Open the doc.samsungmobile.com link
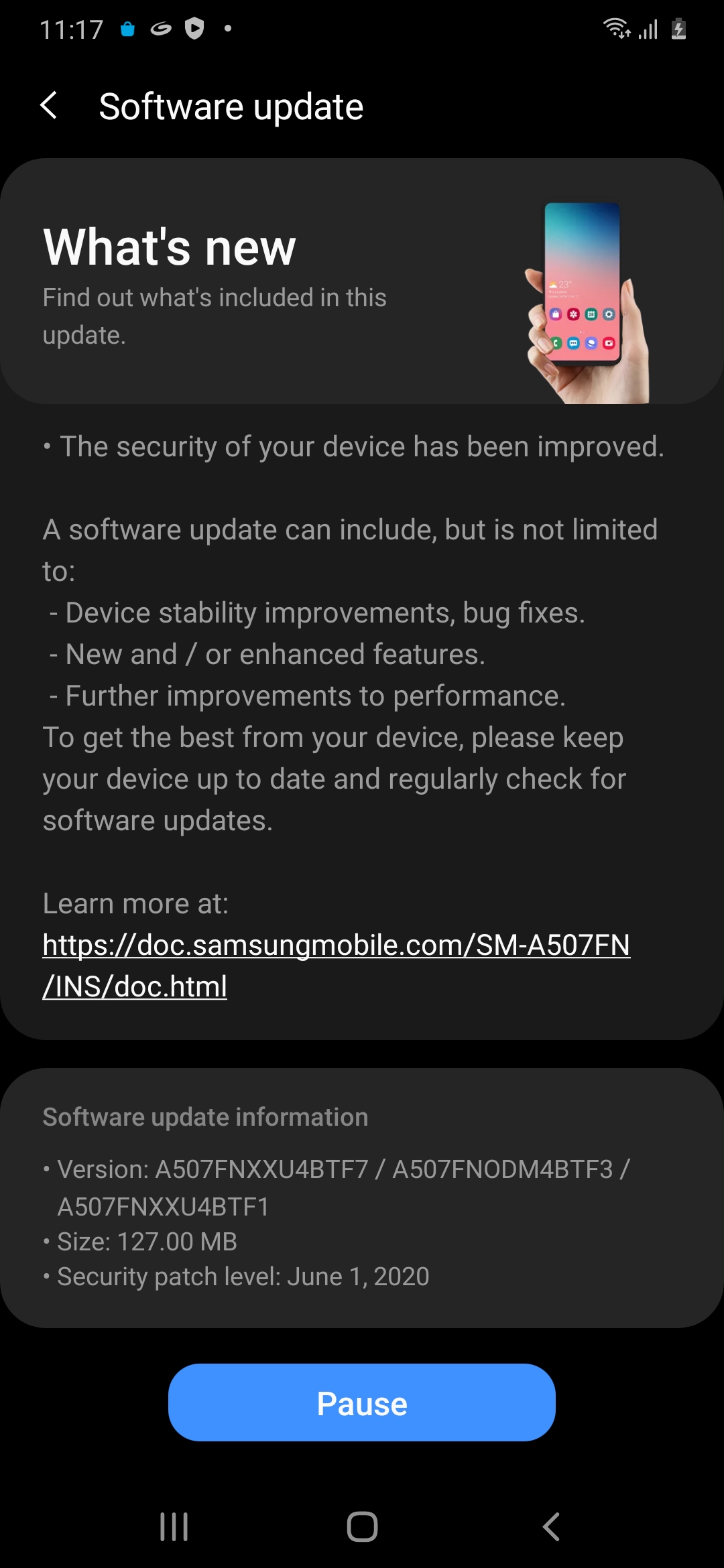This screenshot has height=1568, width=724. click(335, 946)
